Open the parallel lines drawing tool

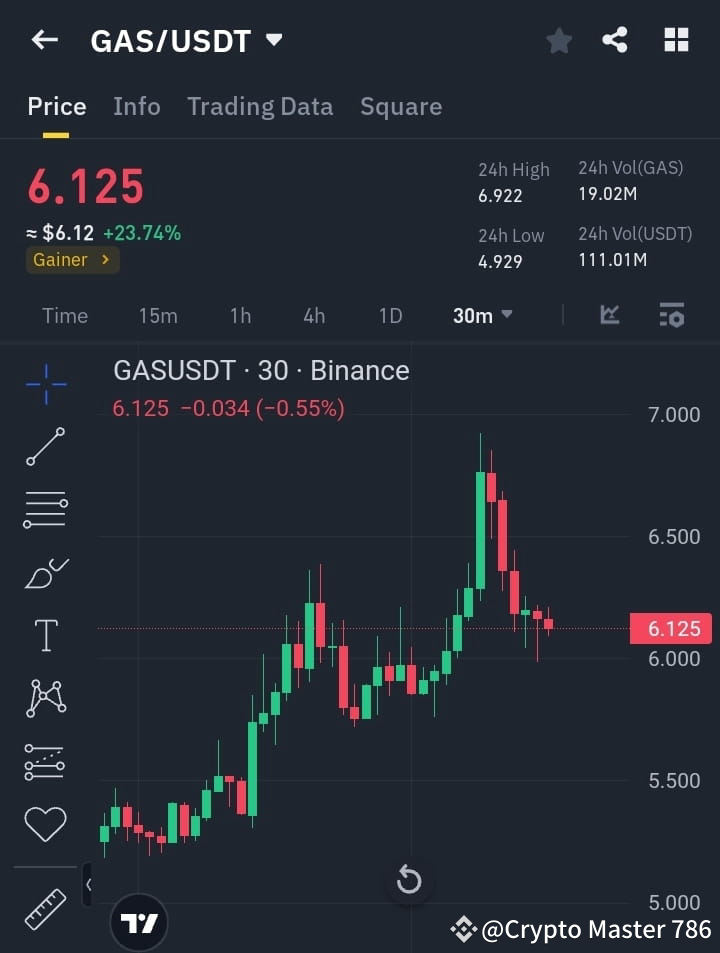pyautogui.click(x=44, y=509)
